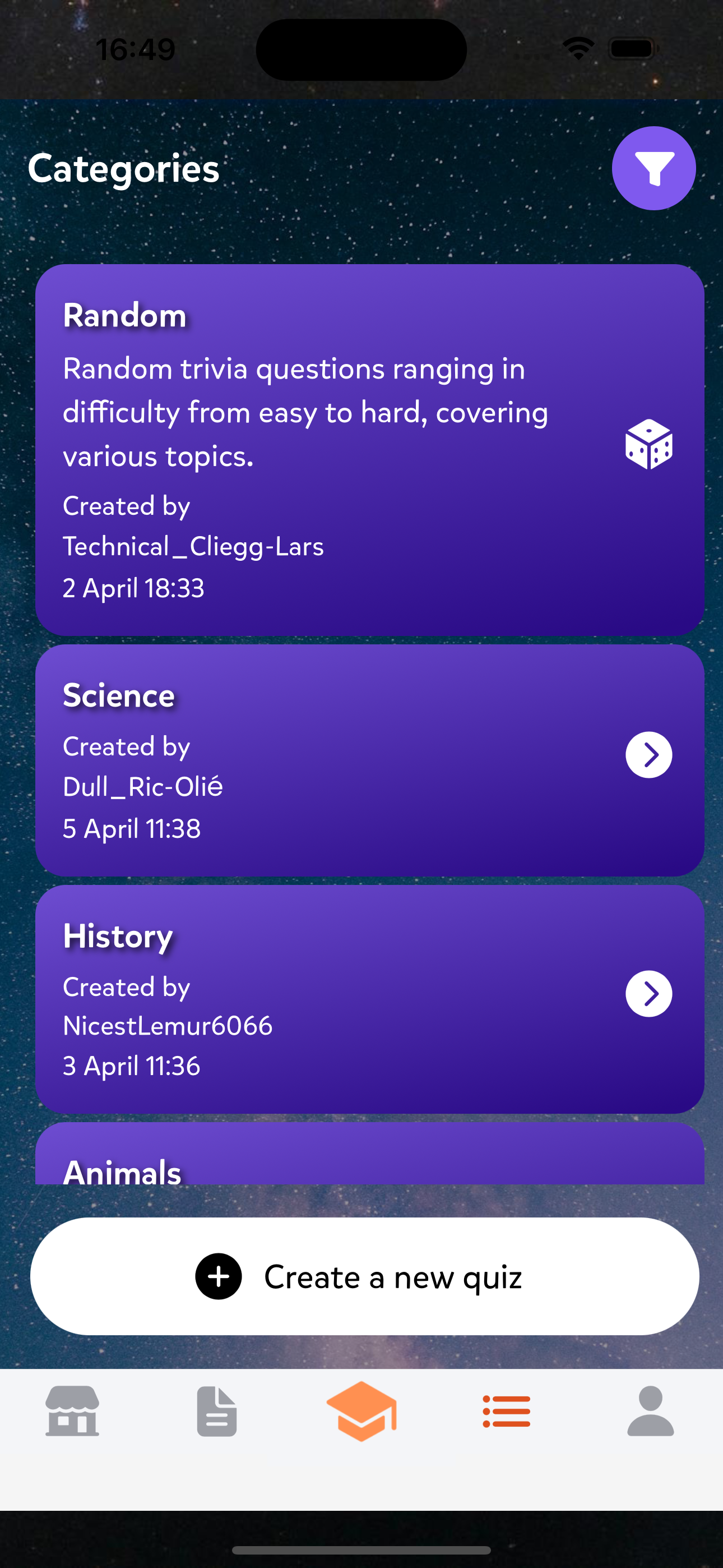Go to the profile tab
723x1568 pixels.
[x=650, y=1411]
